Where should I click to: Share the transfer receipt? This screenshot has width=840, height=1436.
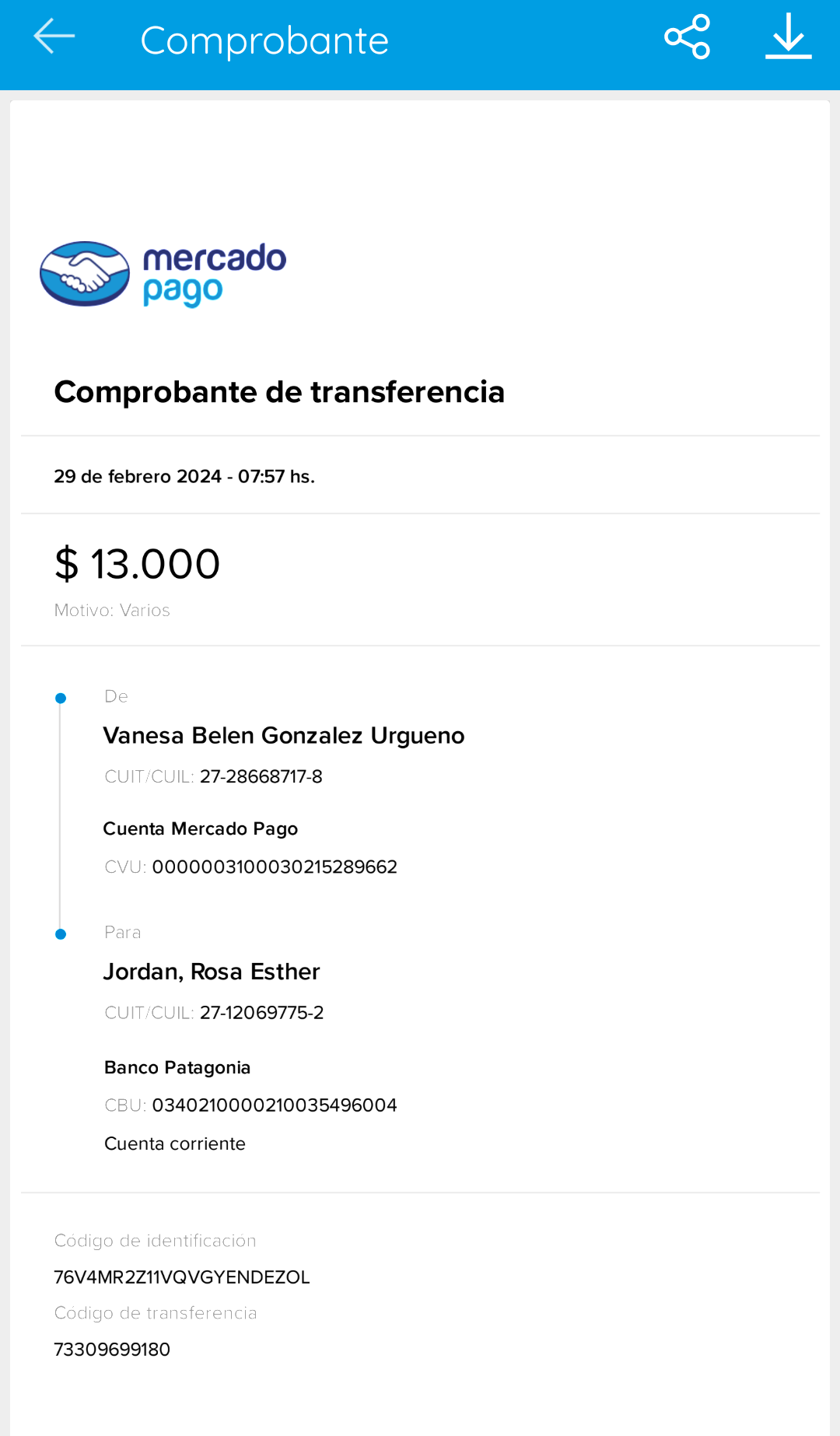(x=688, y=37)
